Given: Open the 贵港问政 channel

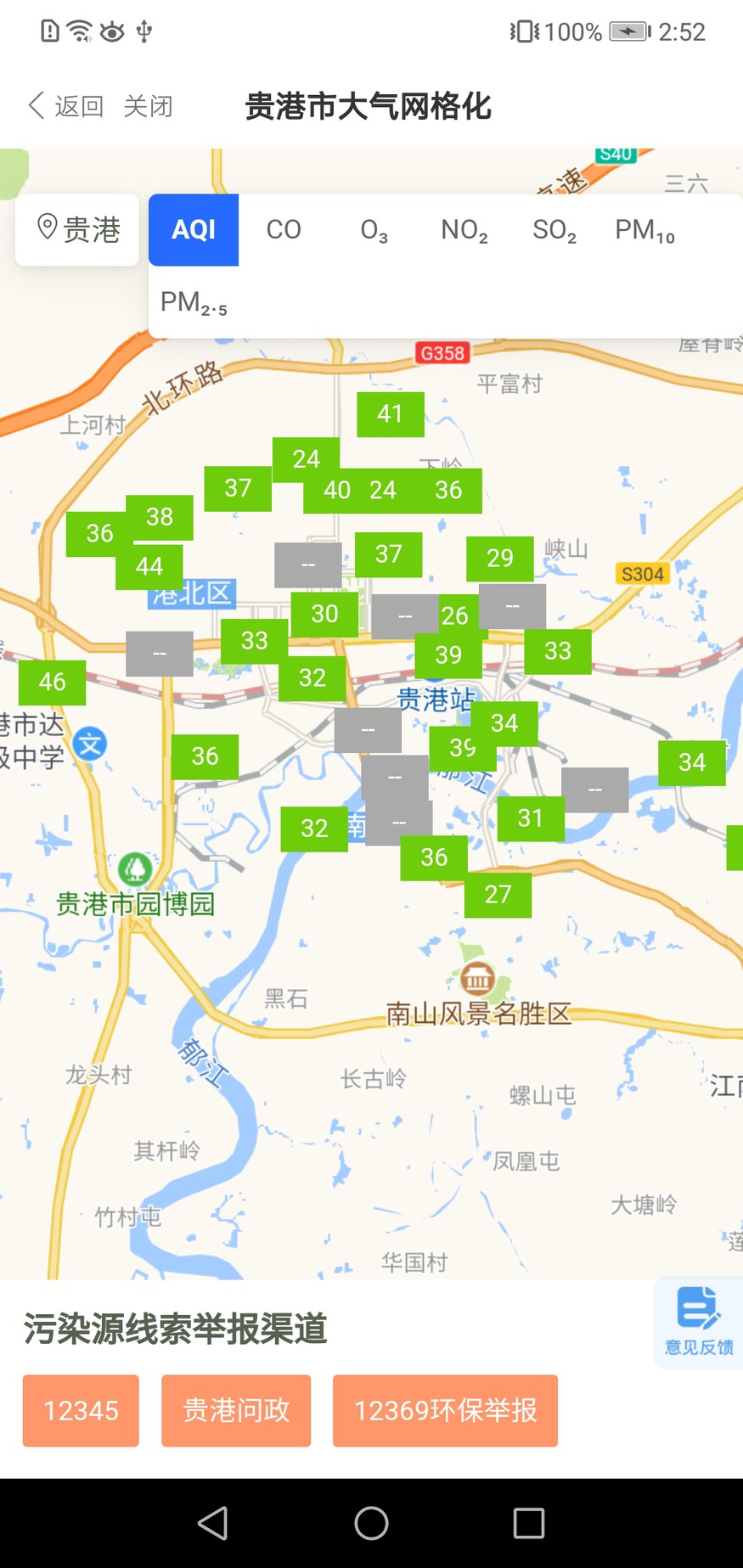Looking at the screenshot, I should tap(236, 1410).
